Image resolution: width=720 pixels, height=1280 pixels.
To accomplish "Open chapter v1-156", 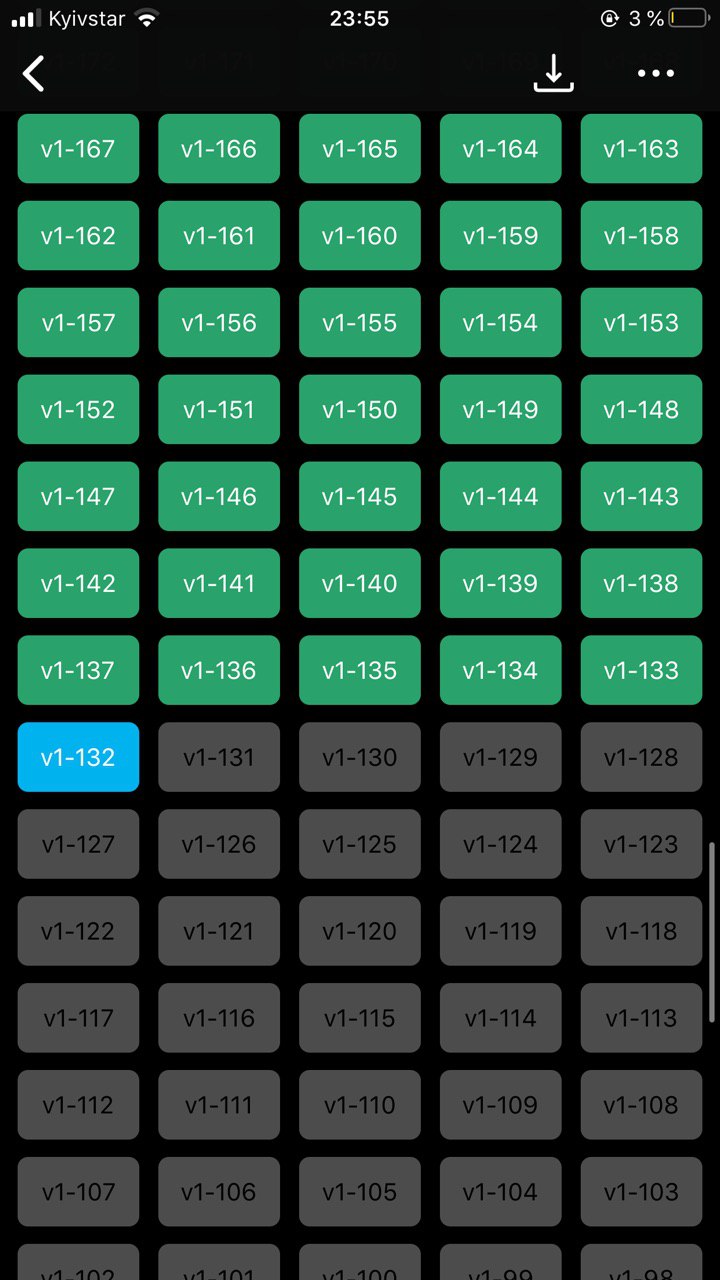I will pos(219,322).
